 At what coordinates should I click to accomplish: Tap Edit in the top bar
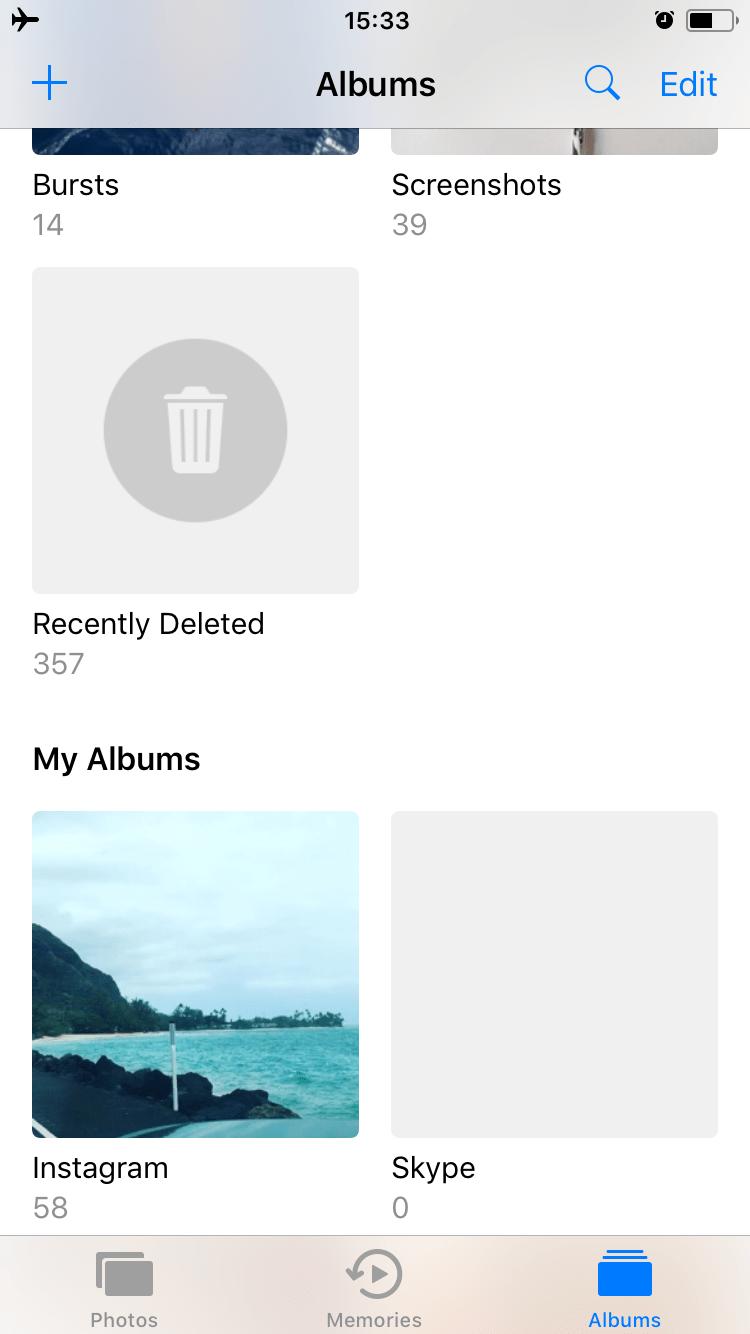(689, 84)
